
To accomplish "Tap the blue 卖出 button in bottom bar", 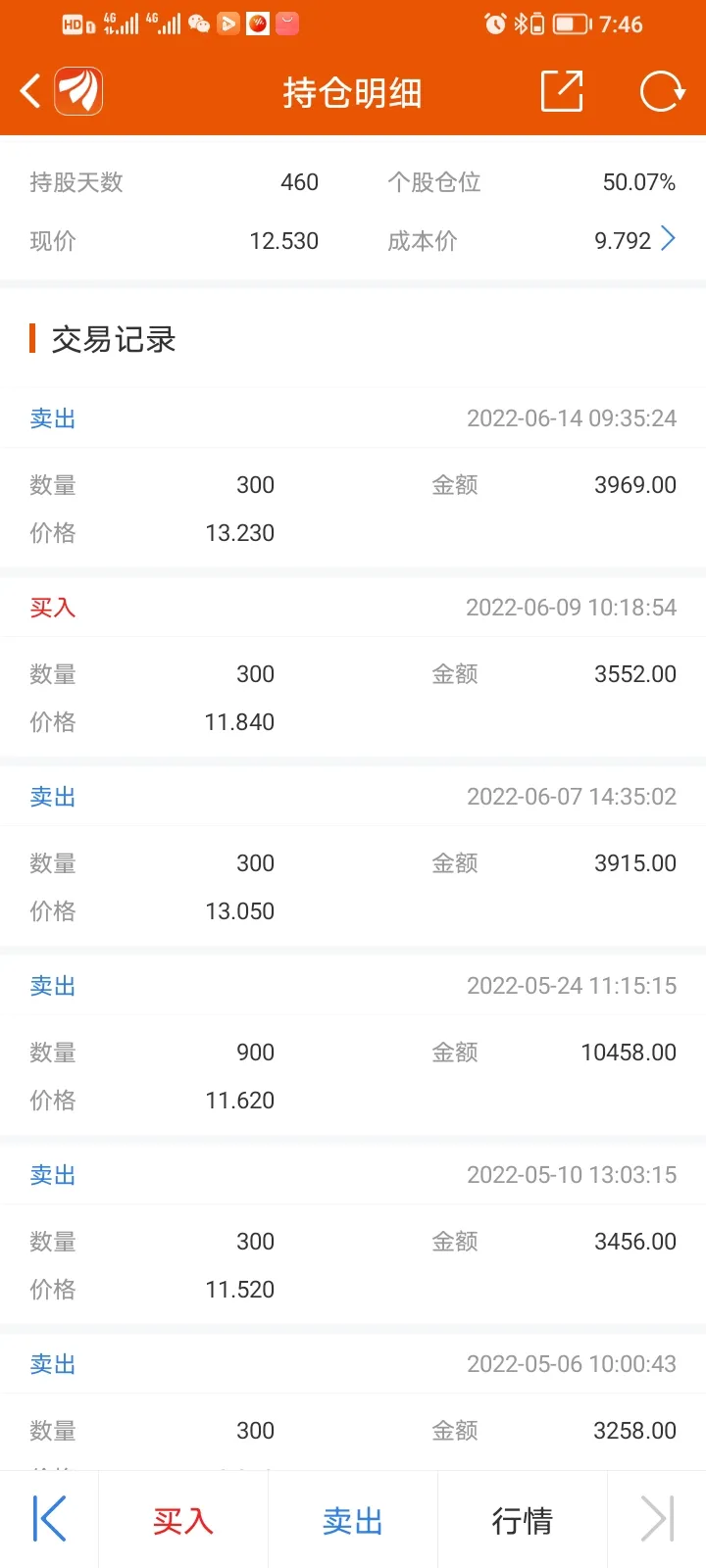I will (353, 1520).
